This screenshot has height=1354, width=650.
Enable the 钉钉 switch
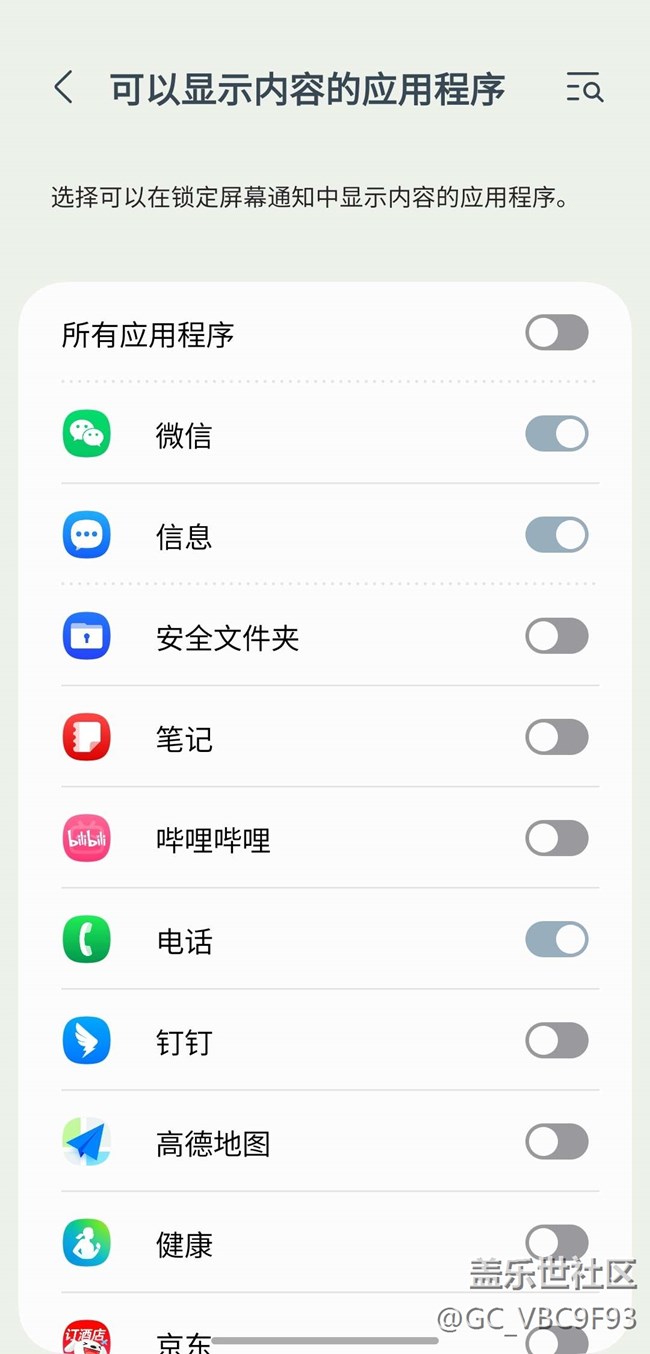[557, 1041]
